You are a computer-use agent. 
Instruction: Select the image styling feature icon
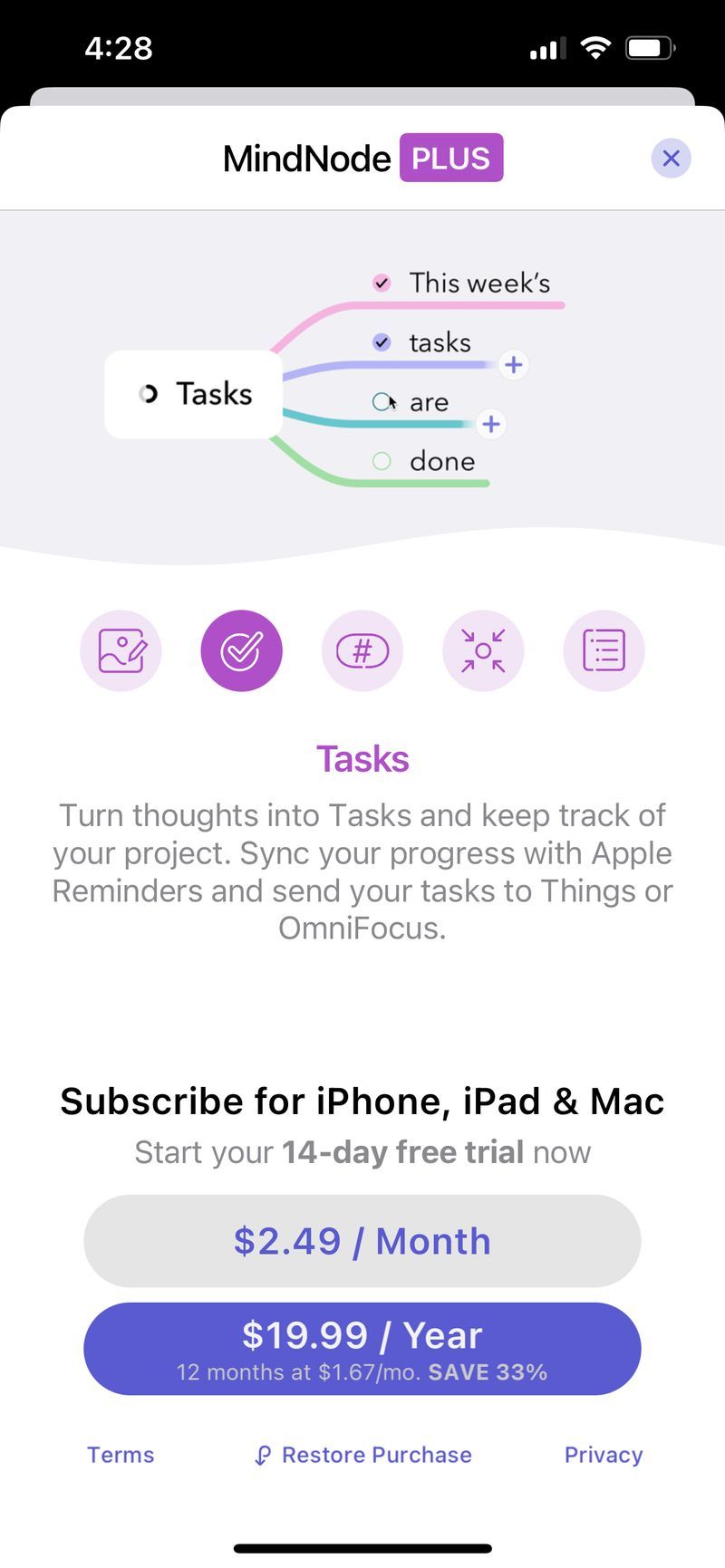121,650
